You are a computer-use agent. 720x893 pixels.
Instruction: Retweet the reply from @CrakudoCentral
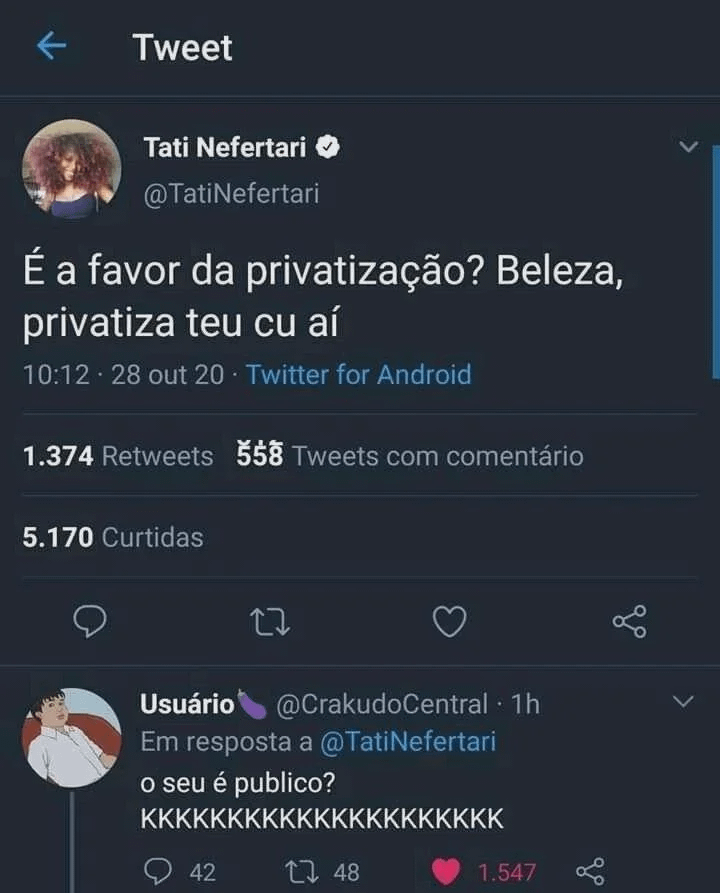pyautogui.click(x=303, y=872)
